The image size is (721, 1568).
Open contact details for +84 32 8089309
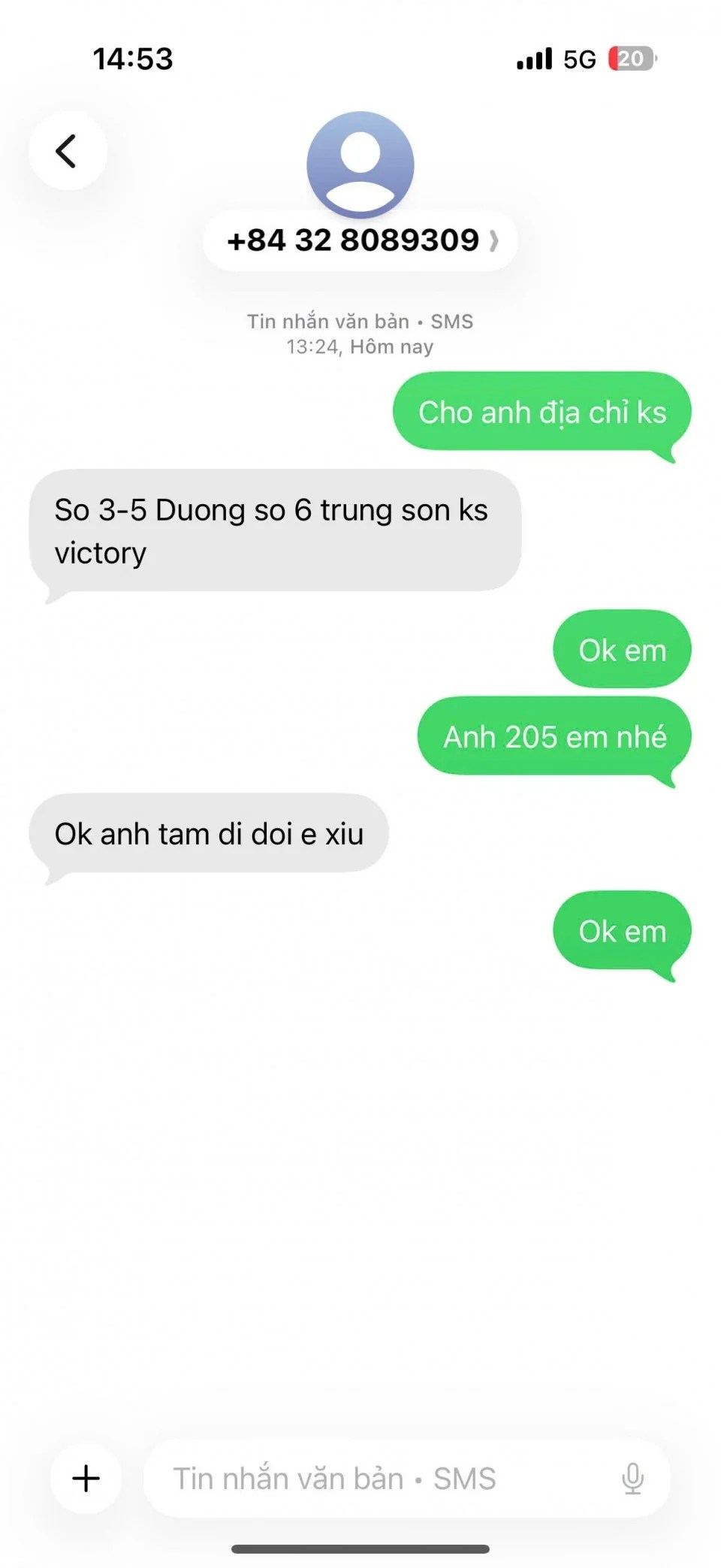[x=360, y=241]
